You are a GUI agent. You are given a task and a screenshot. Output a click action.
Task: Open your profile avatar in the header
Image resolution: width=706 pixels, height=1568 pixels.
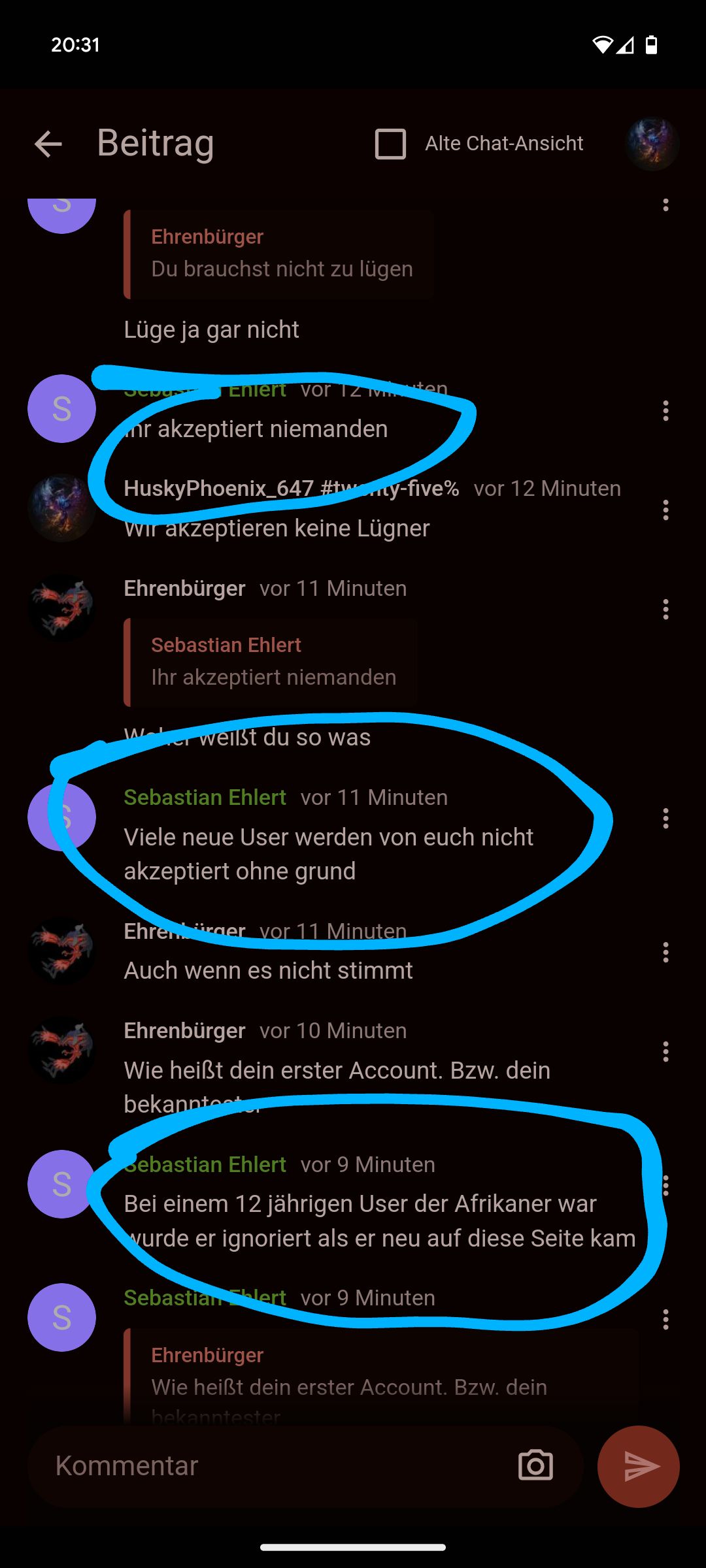pos(652,144)
